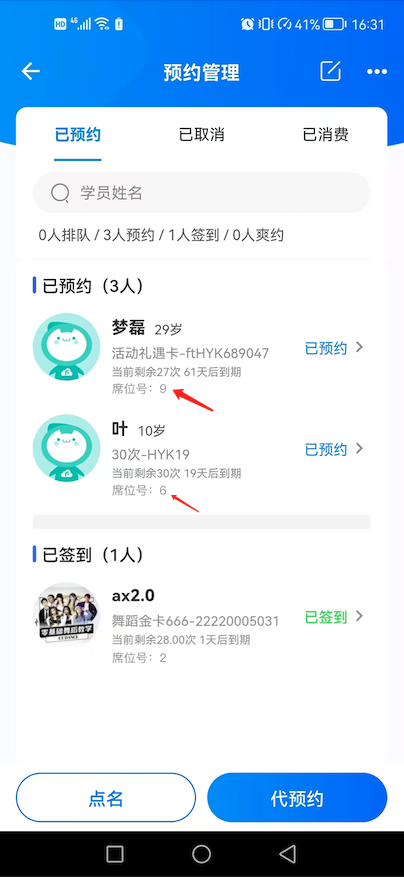The image size is (404, 877).
Task: Tap the 代预约 button
Action: (297, 798)
